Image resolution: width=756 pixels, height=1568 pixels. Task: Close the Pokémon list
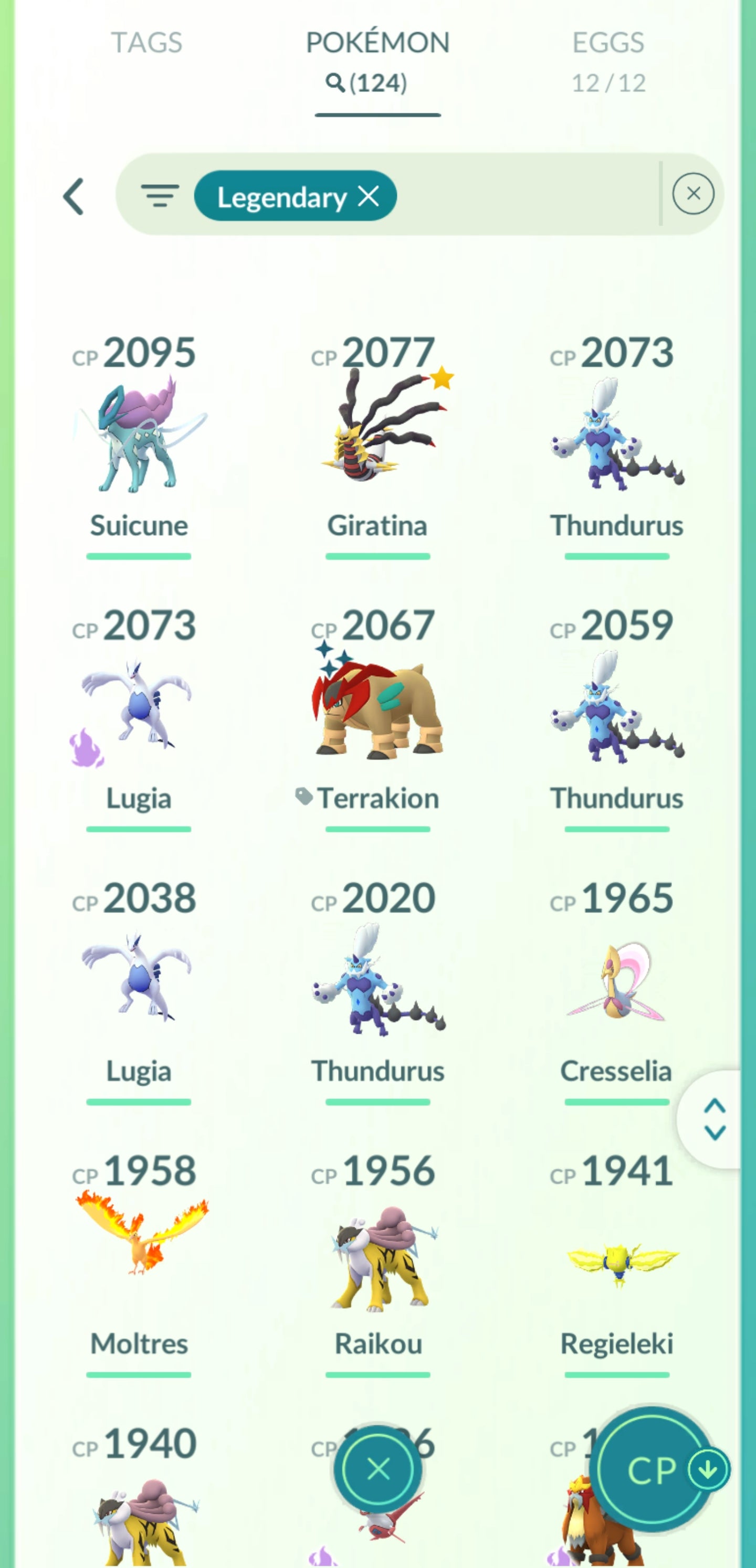click(377, 1470)
